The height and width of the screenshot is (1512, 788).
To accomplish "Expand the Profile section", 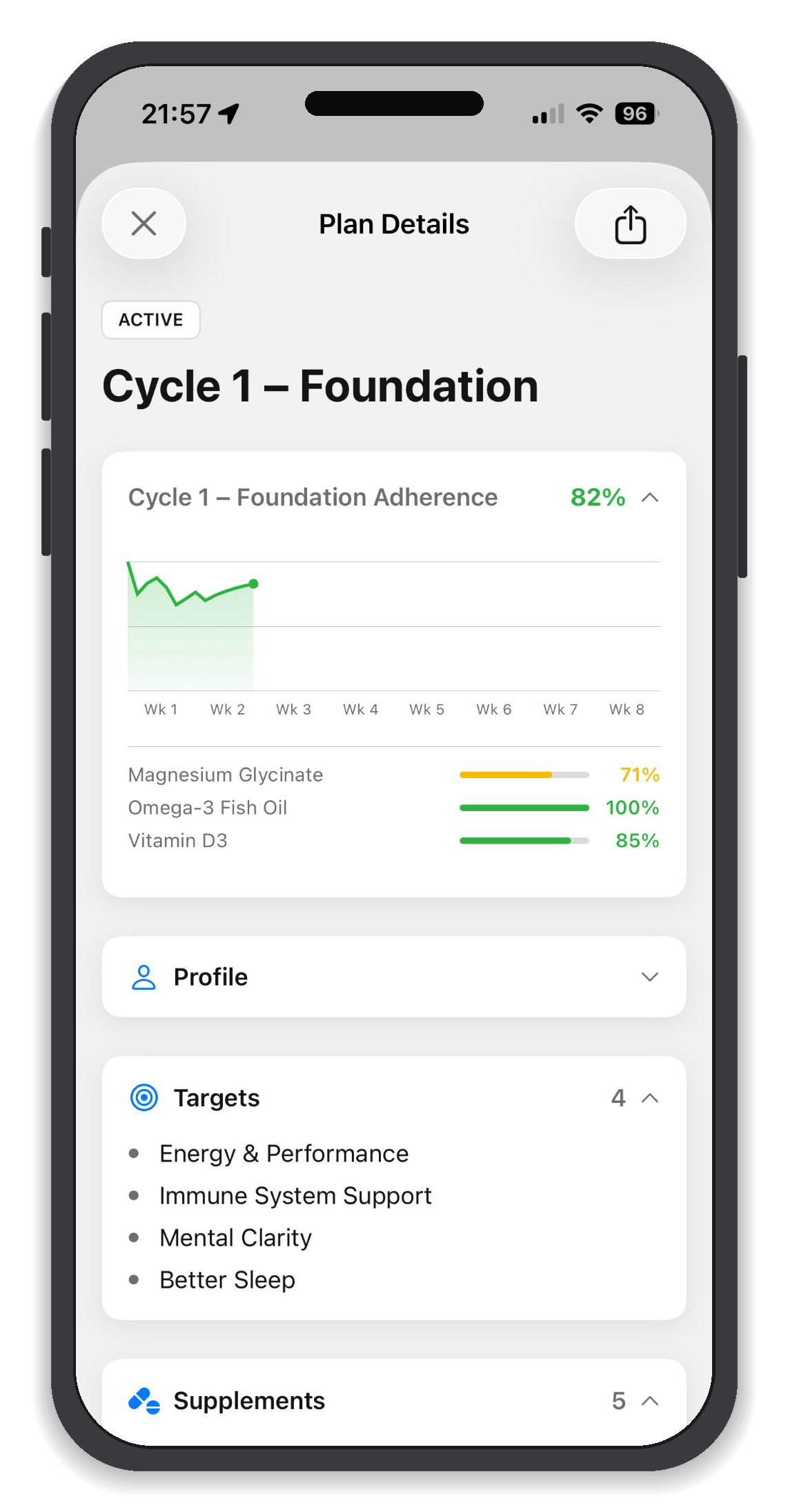I will (x=649, y=977).
